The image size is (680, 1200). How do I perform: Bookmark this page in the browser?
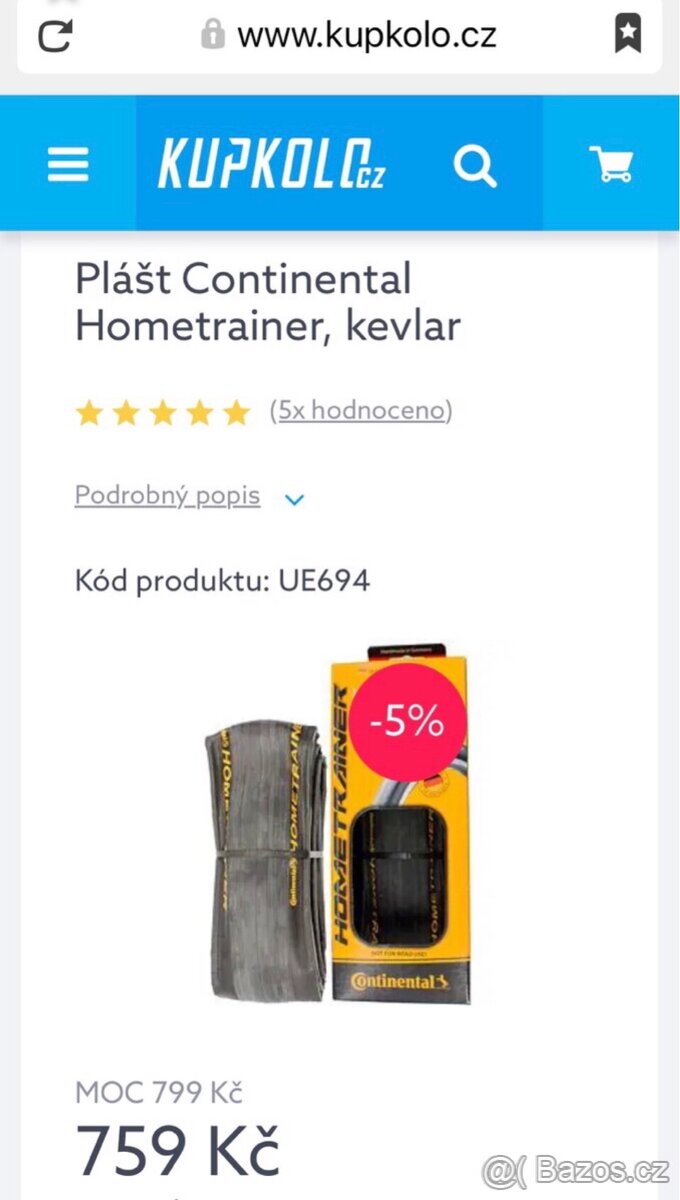click(627, 36)
